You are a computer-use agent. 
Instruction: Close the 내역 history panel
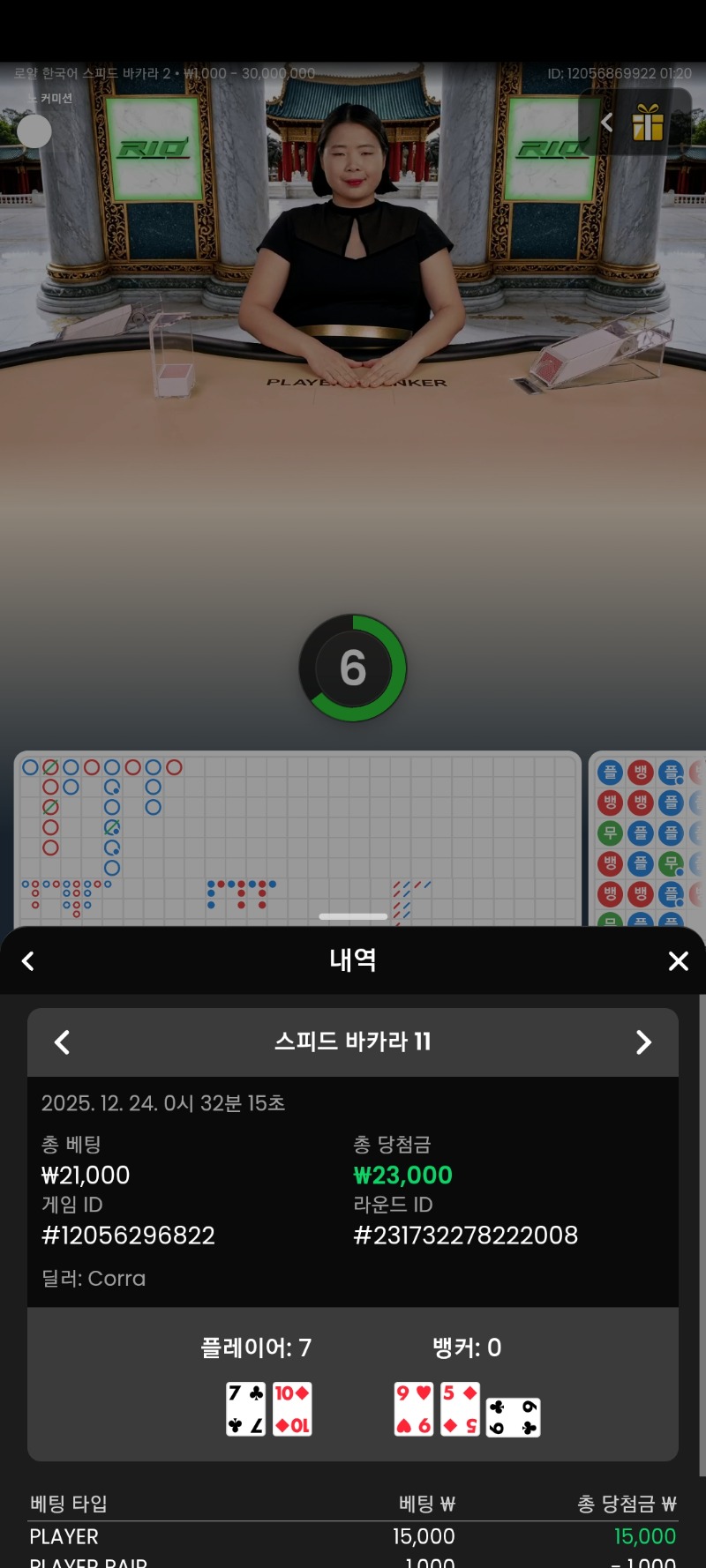tap(678, 961)
